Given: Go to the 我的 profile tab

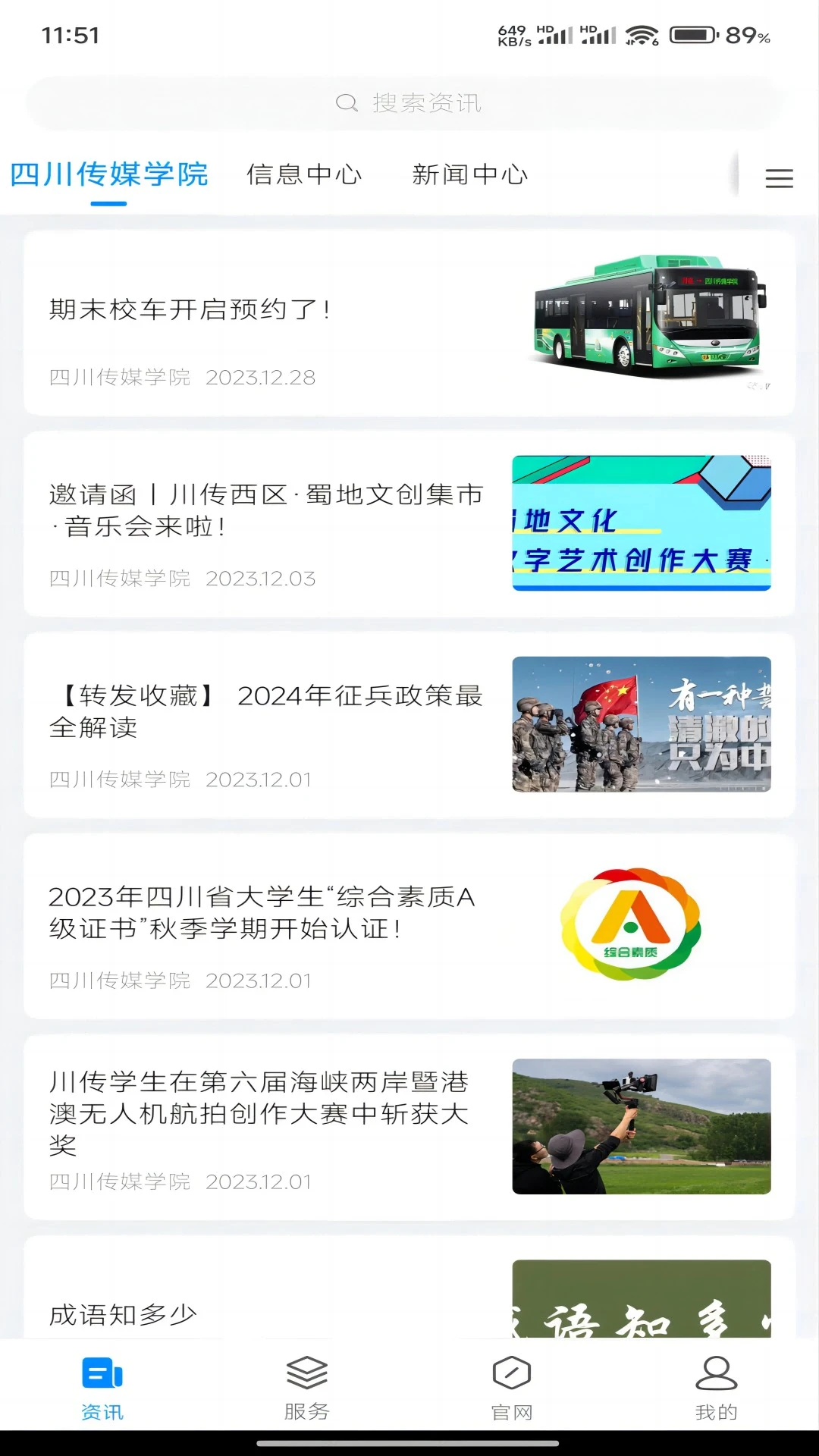Looking at the screenshot, I should 716,1389.
